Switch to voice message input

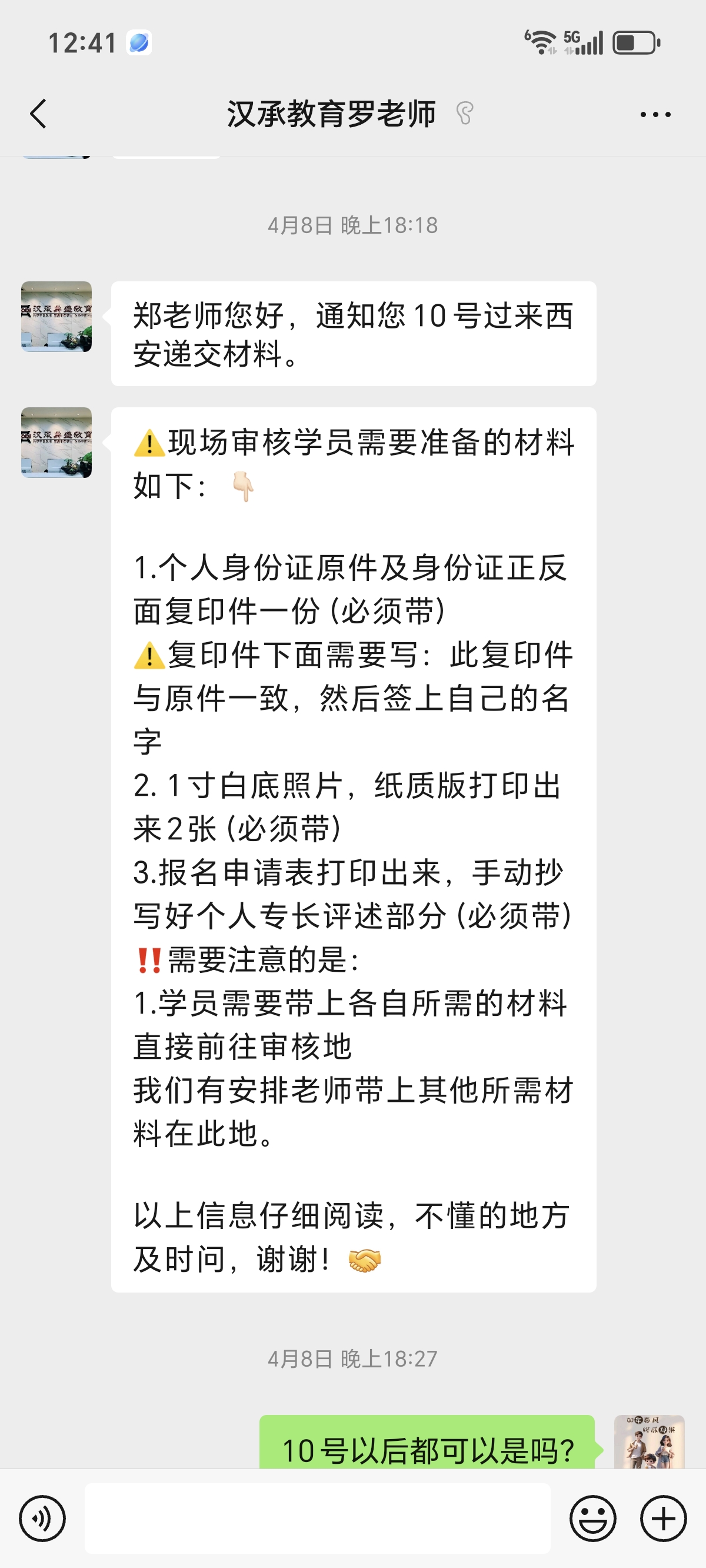(42, 1518)
